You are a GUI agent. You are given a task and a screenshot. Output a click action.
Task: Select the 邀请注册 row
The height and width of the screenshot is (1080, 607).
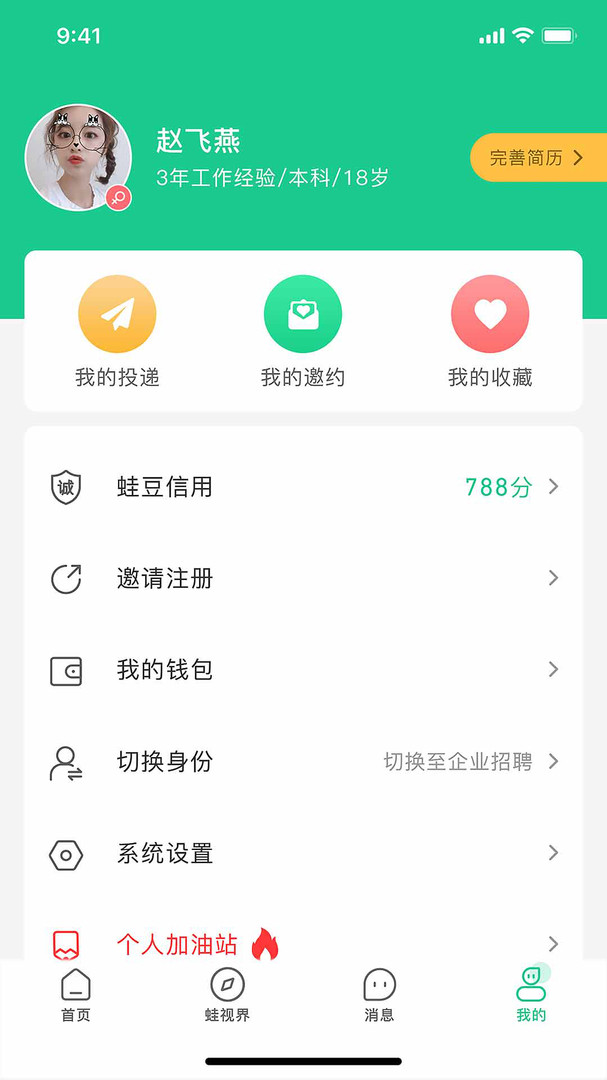tap(303, 579)
